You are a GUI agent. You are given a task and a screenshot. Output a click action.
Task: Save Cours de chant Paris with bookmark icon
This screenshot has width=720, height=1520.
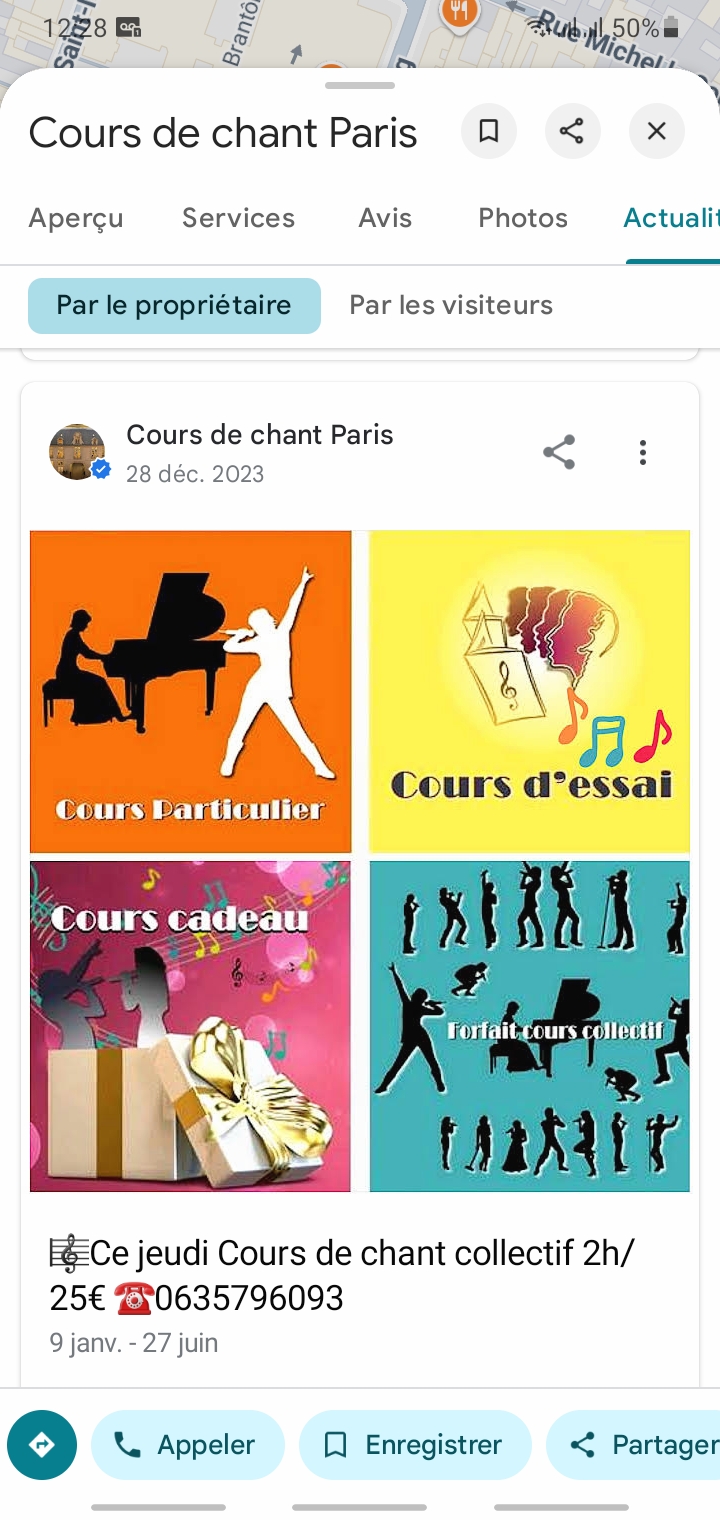tap(489, 131)
